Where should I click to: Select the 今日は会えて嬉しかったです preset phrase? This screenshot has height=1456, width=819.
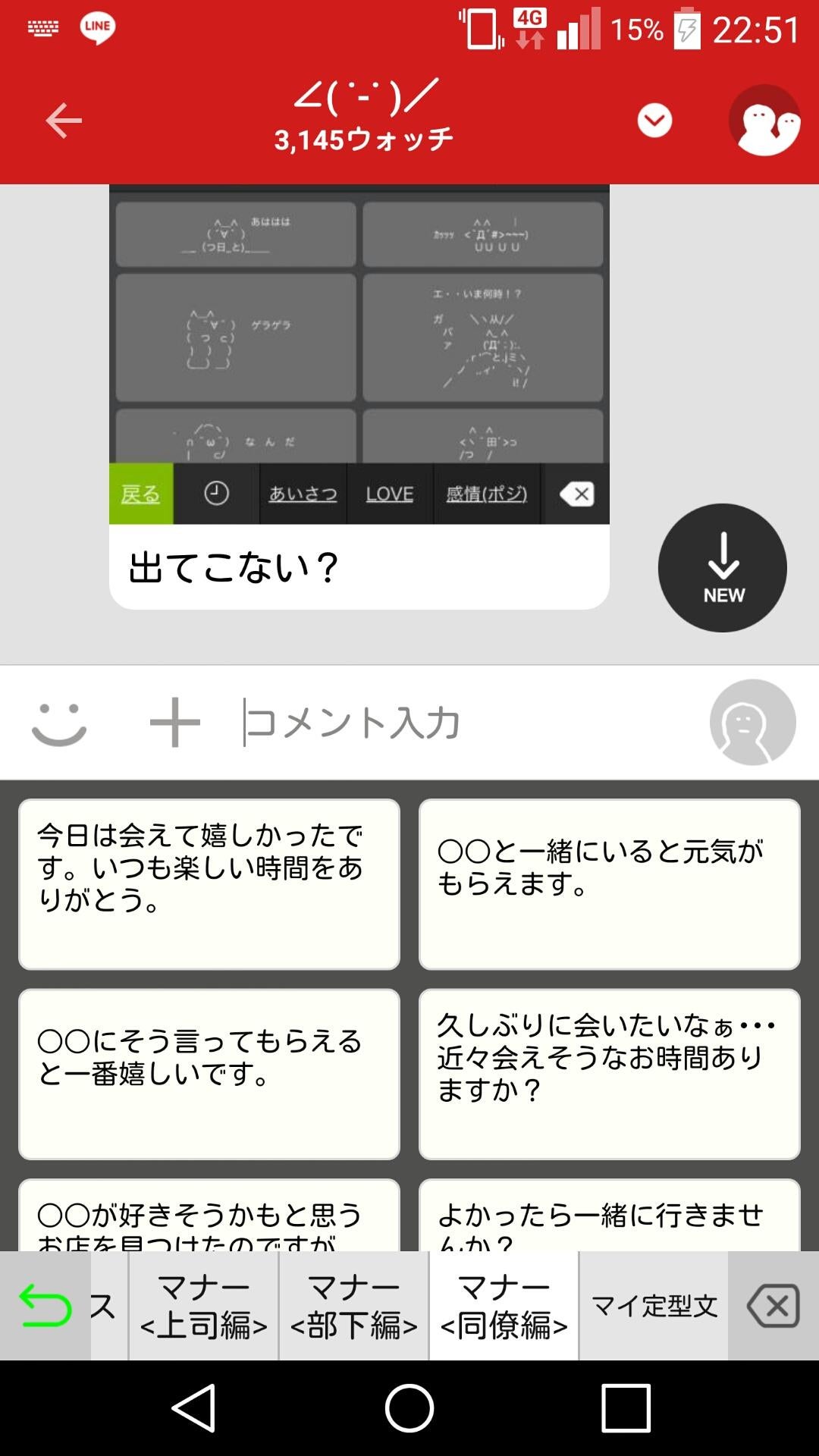209,883
